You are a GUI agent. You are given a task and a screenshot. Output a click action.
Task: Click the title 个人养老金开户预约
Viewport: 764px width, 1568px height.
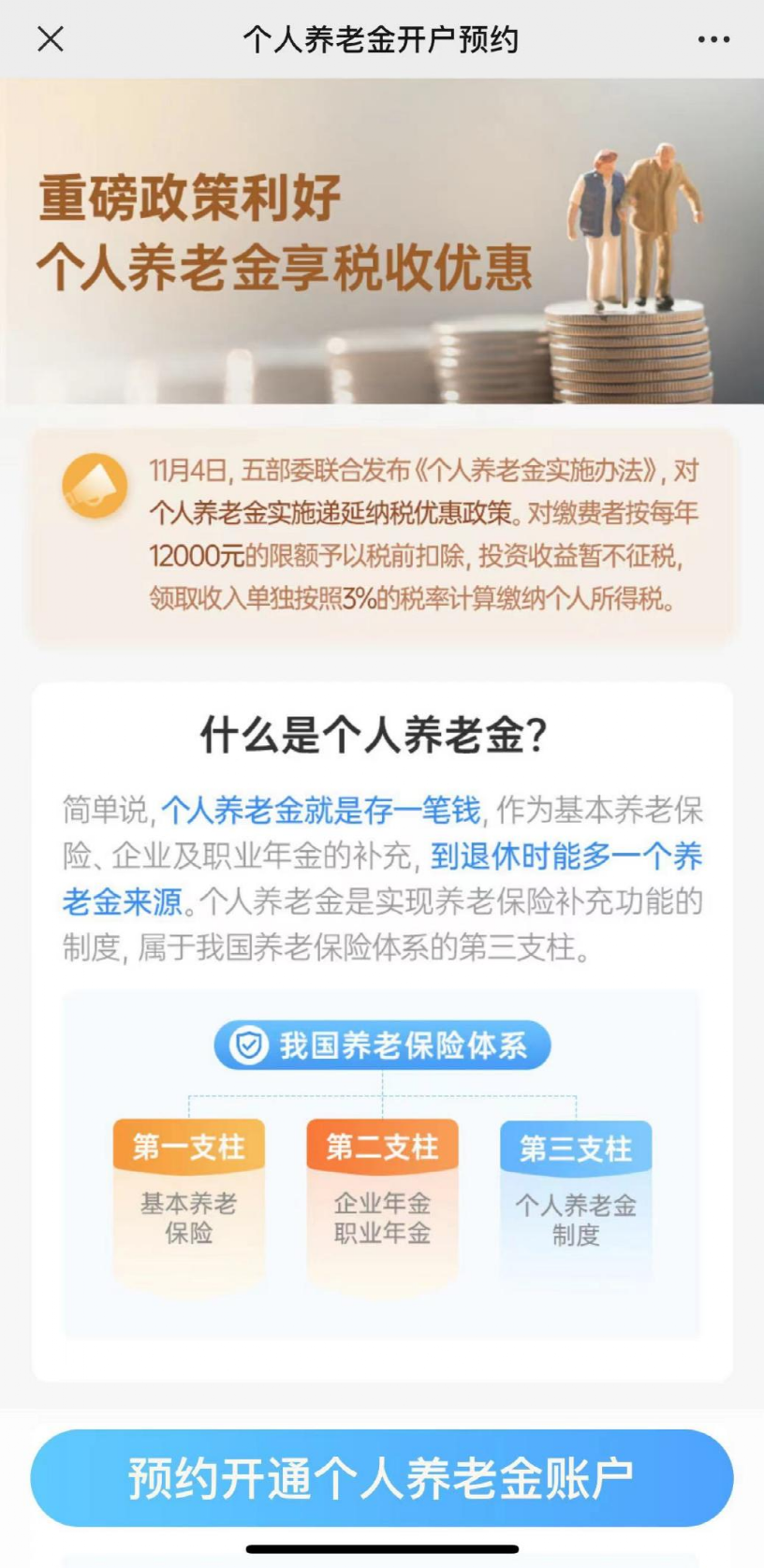click(382, 39)
